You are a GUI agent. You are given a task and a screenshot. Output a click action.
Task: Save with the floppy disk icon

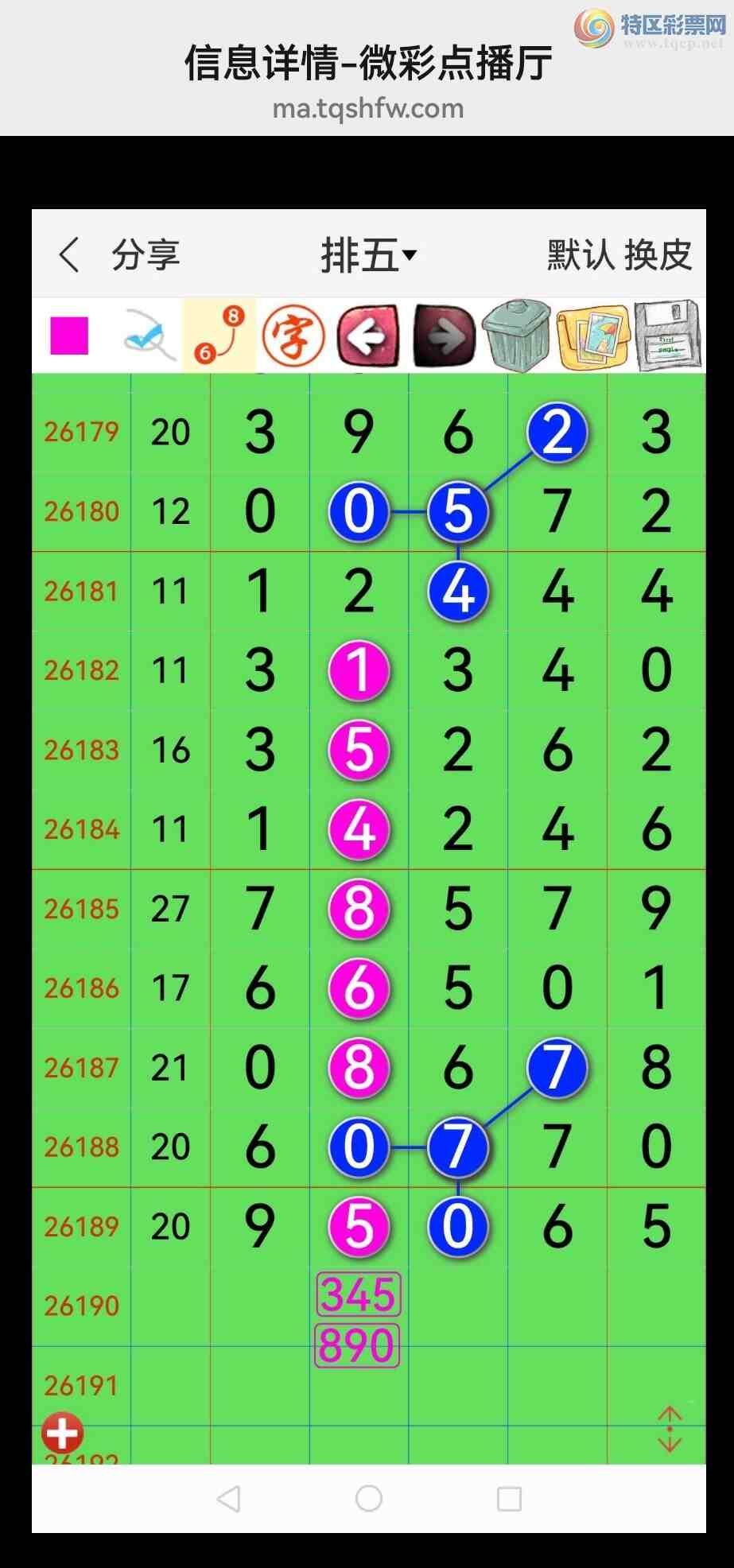[668, 336]
